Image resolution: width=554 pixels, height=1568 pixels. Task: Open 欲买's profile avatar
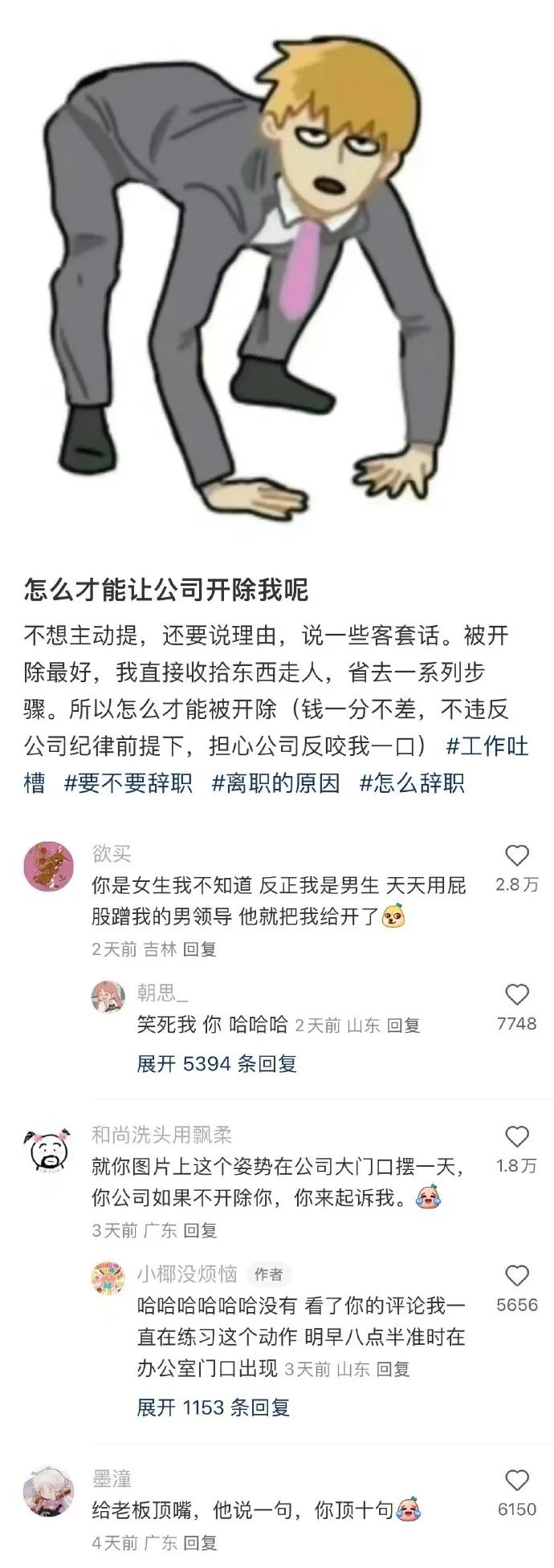click(49, 866)
